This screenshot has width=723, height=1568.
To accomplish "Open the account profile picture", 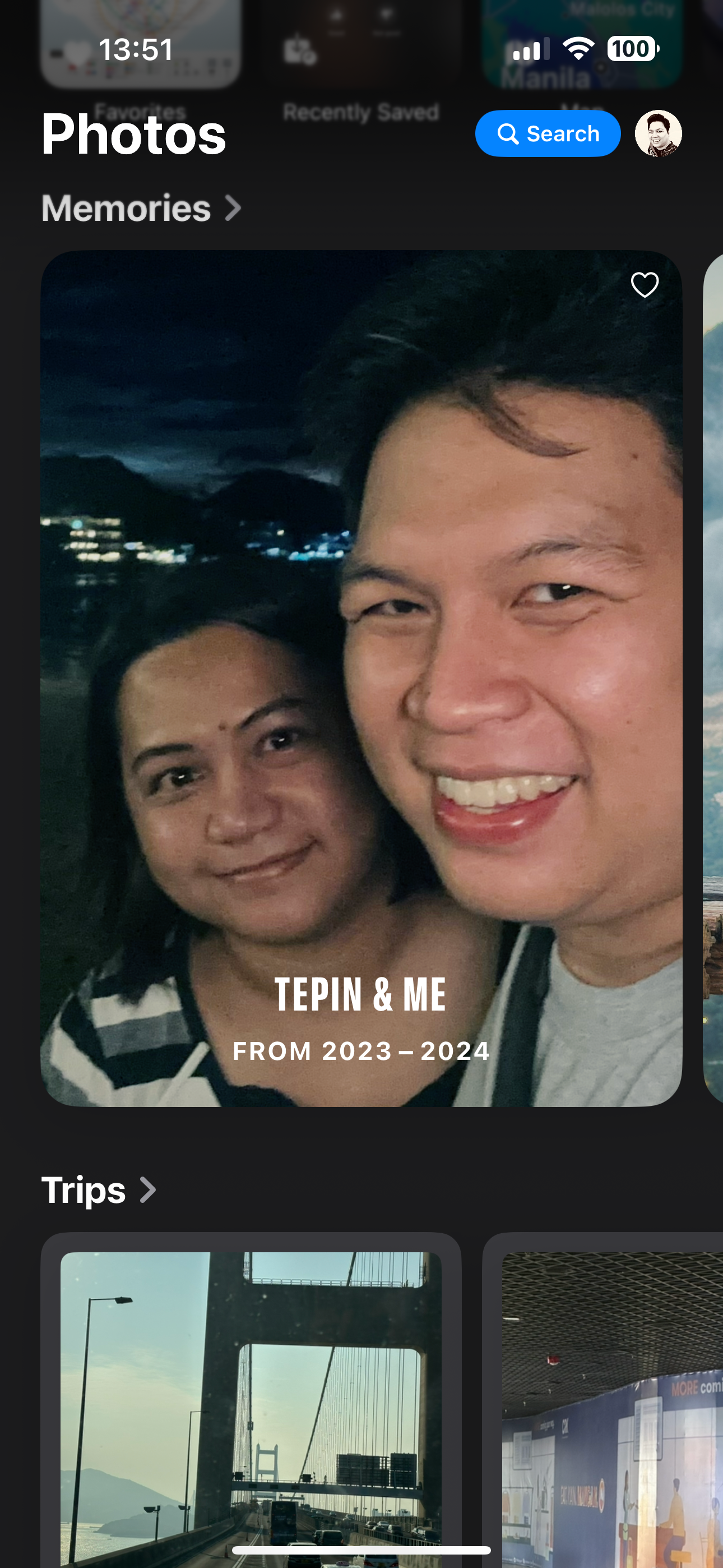I will click(x=658, y=133).
